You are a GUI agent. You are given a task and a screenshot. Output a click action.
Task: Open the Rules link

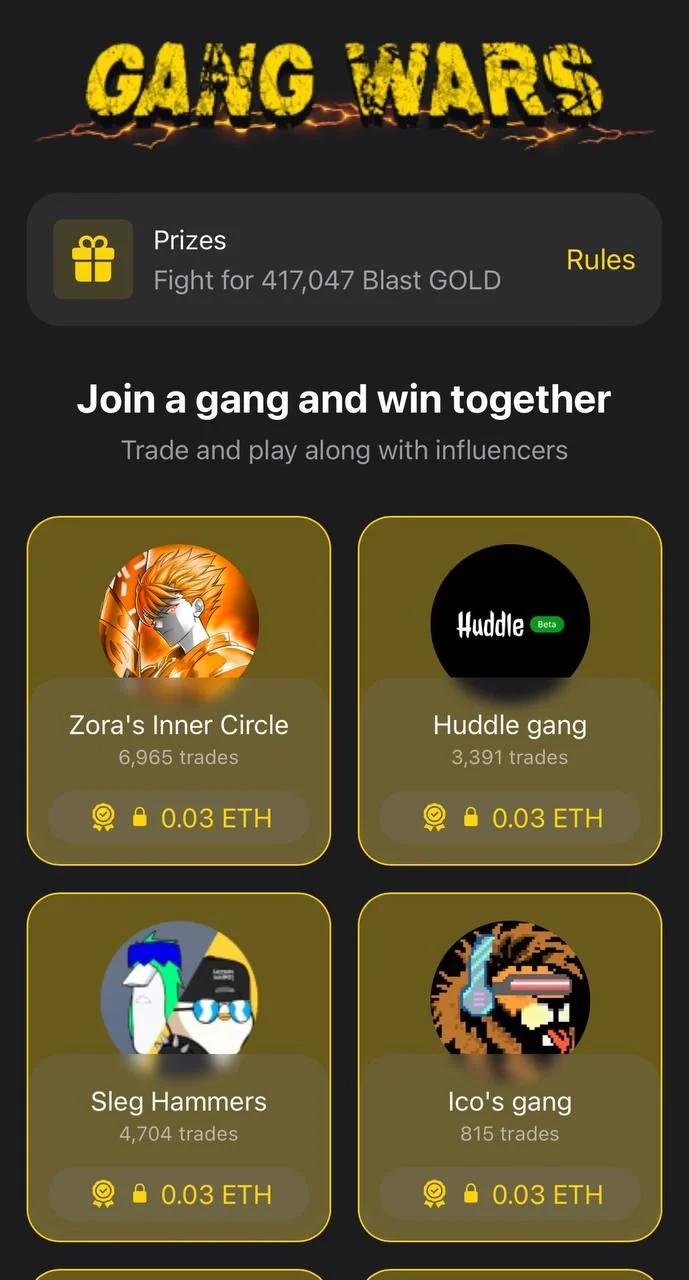600,260
